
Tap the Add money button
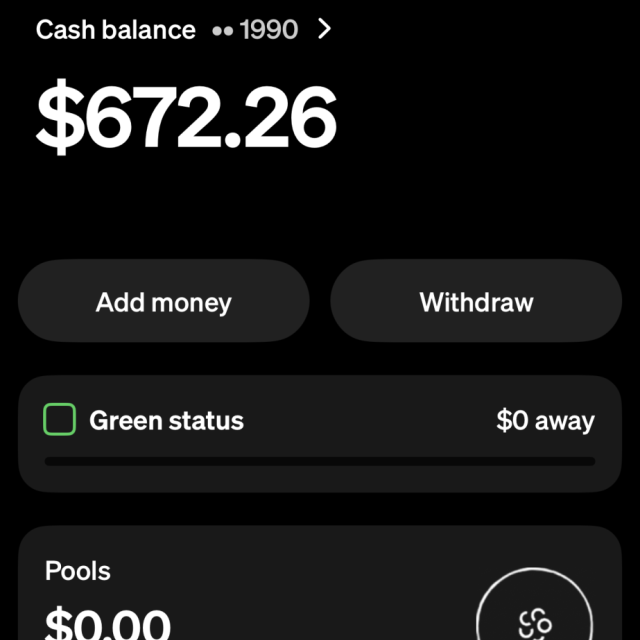[164, 302]
